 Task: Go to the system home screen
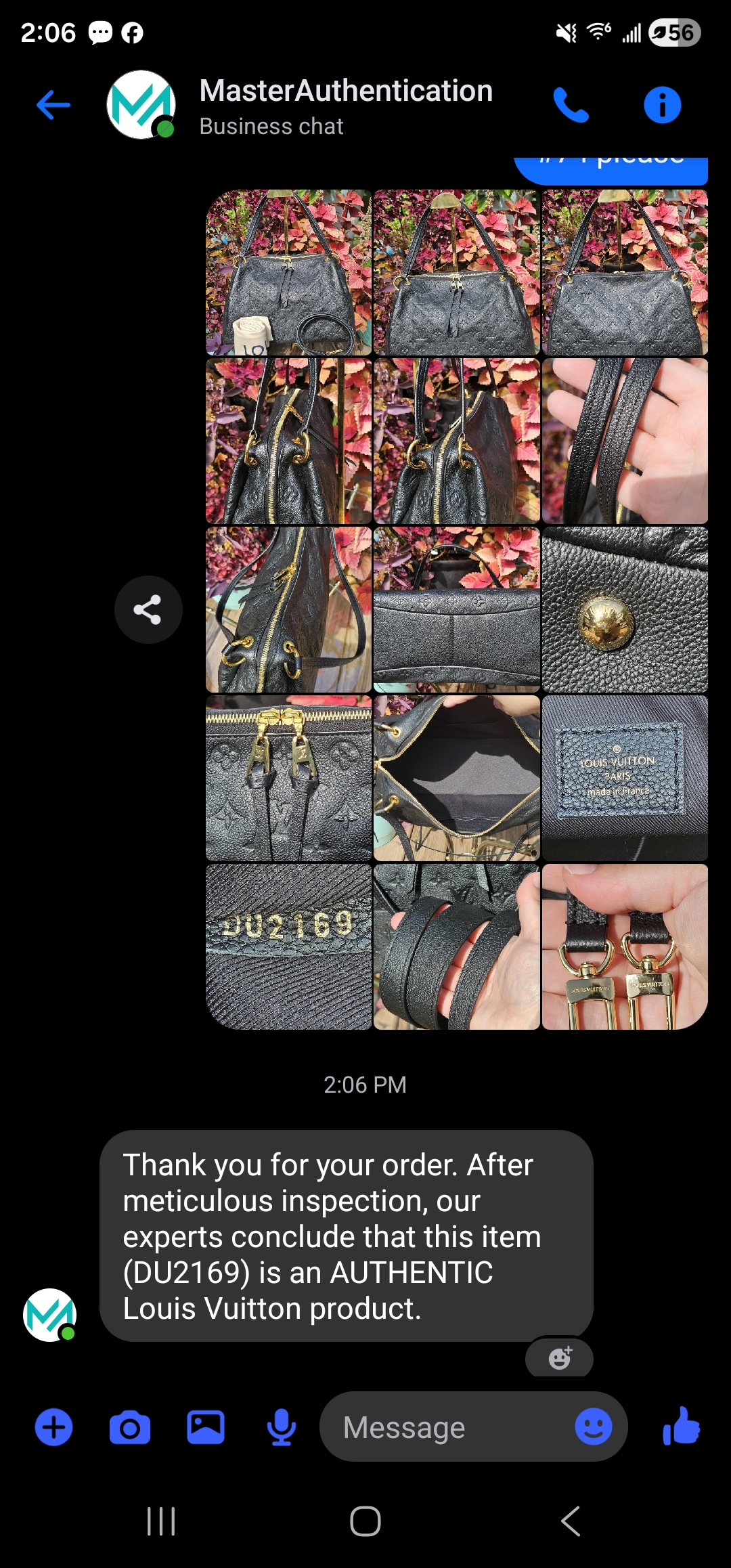pyautogui.click(x=365, y=1521)
